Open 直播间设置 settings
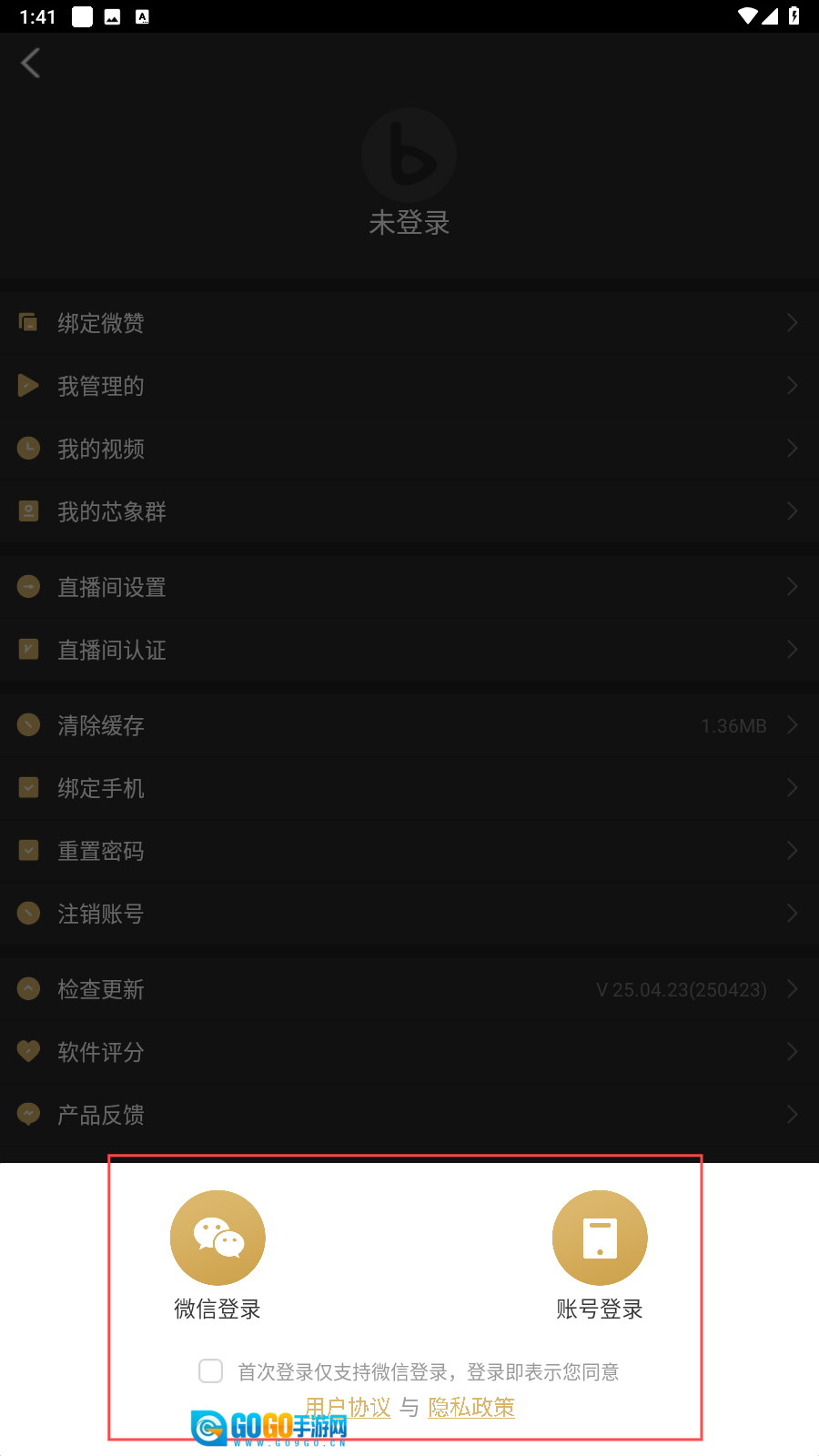819x1456 pixels. tap(409, 587)
